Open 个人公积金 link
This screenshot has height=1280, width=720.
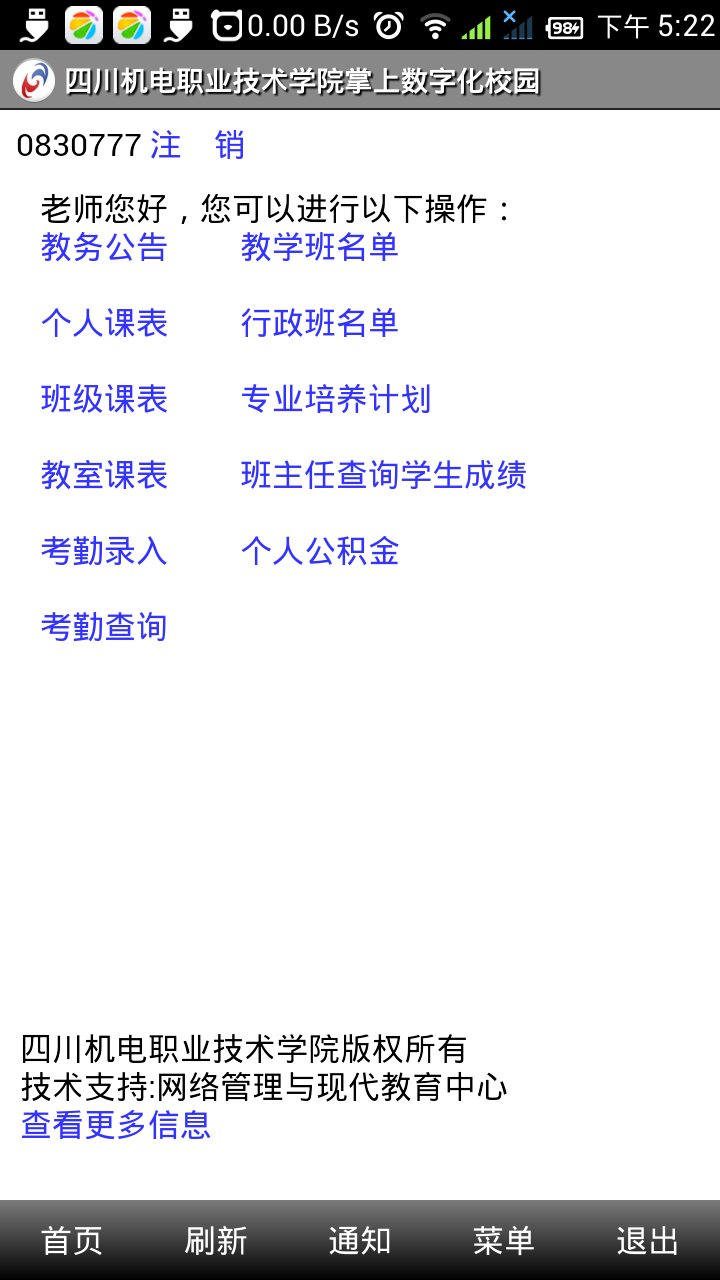click(x=320, y=551)
